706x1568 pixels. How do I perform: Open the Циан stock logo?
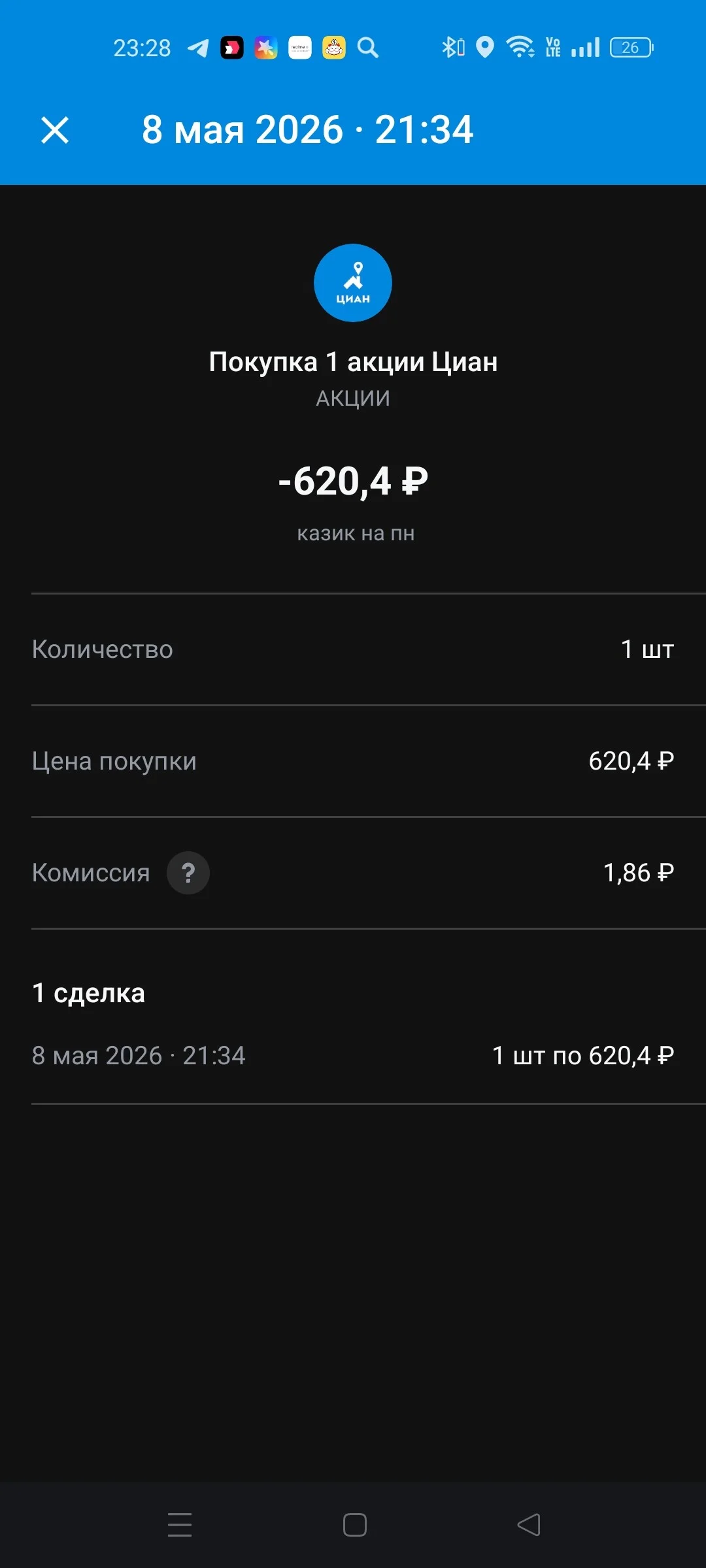353,283
